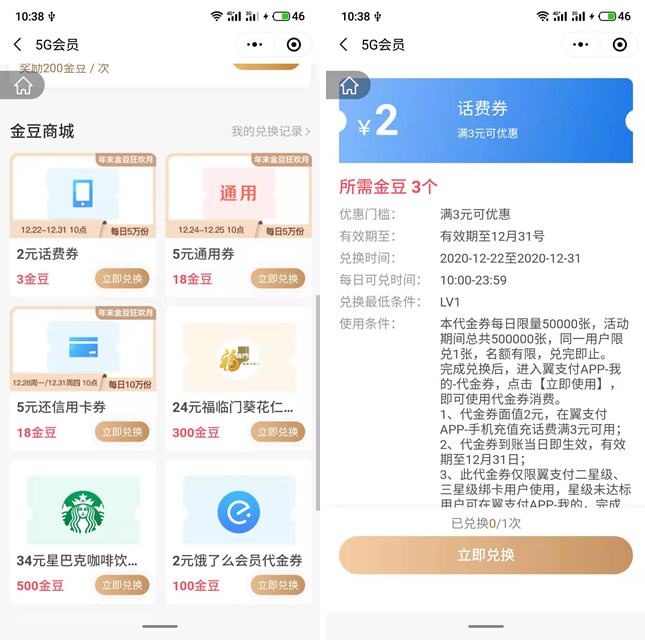Screen dimensions: 645x640
Task: Go back from the 金豆商城 list page
Action: click(x=17, y=45)
